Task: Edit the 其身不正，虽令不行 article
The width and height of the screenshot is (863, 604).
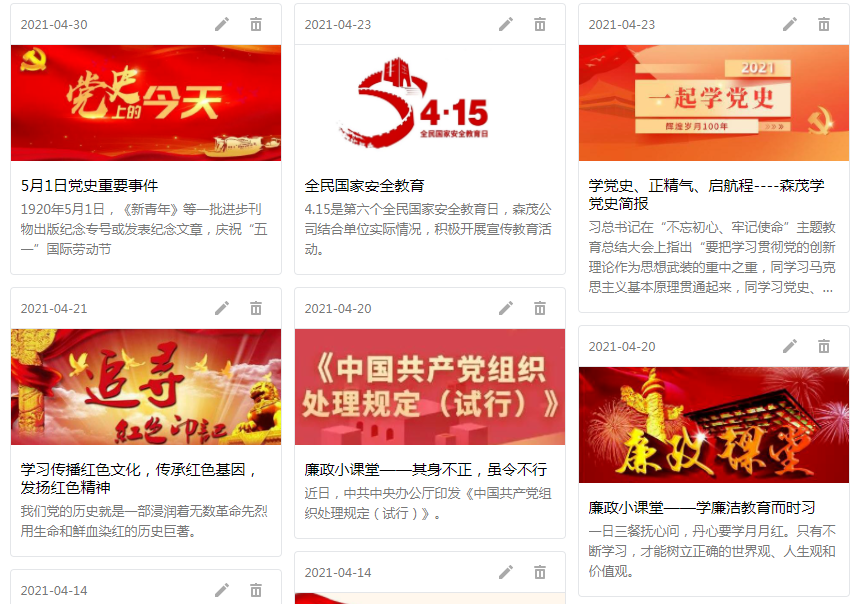Action: coord(506,308)
